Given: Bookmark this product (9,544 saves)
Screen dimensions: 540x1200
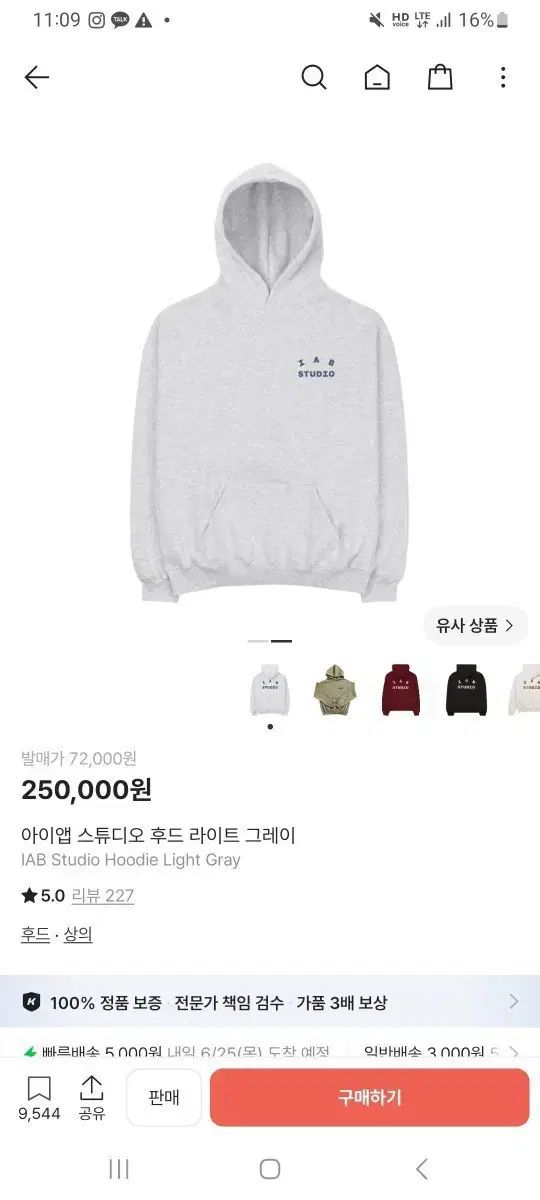Looking at the screenshot, I should 39,1097.
